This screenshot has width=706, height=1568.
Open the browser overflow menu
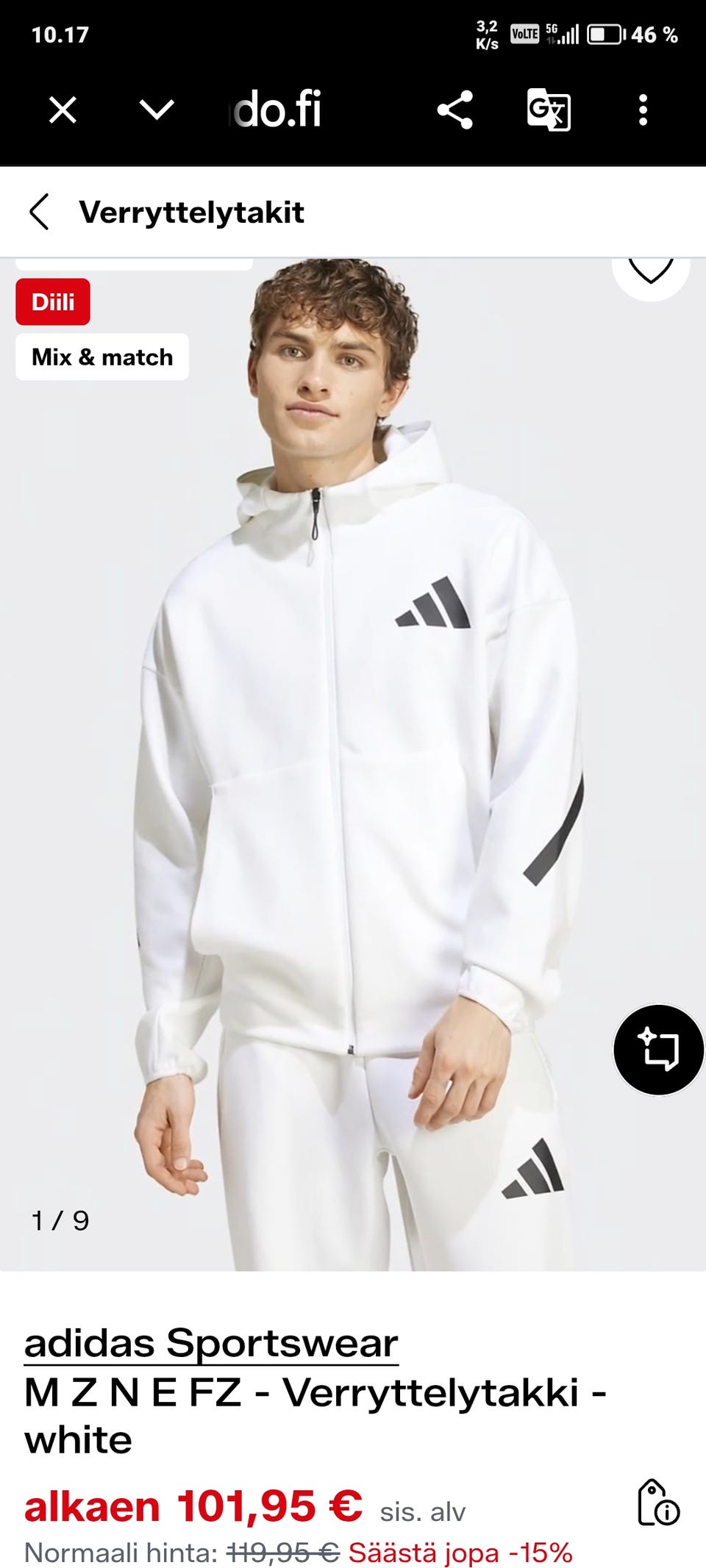[x=643, y=110]
